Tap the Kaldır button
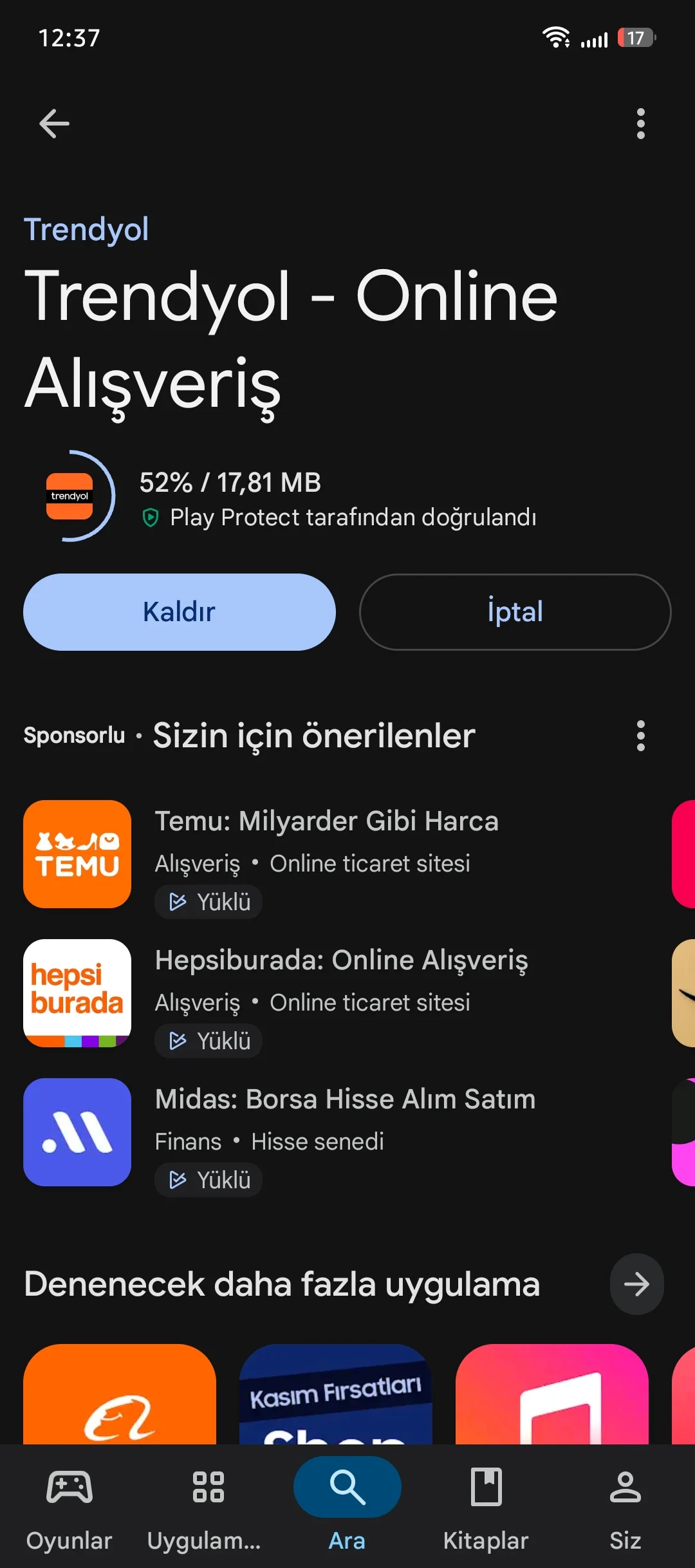 click(180, 611)
